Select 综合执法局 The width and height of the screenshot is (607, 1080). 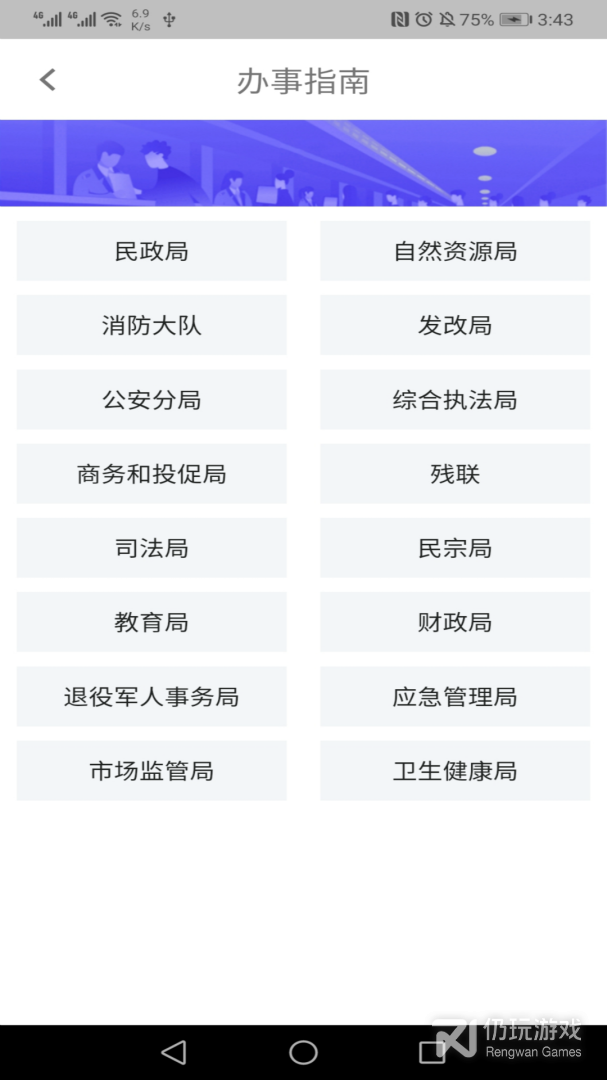pyautogui.click(x=455, y=399)
